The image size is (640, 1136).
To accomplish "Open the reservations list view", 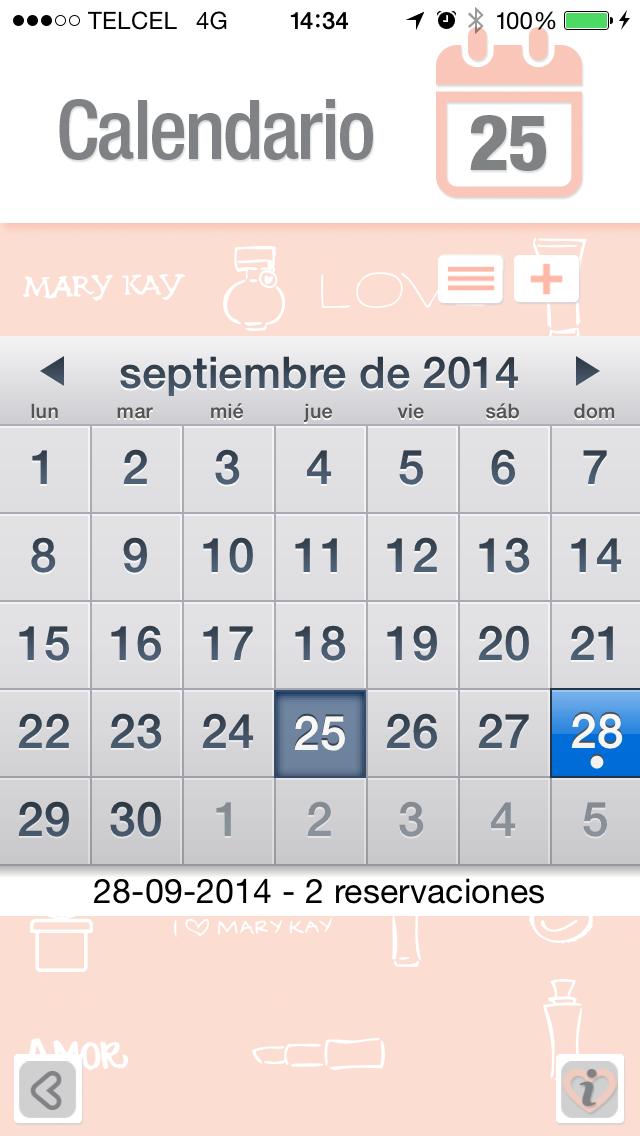I will (470, 279).
